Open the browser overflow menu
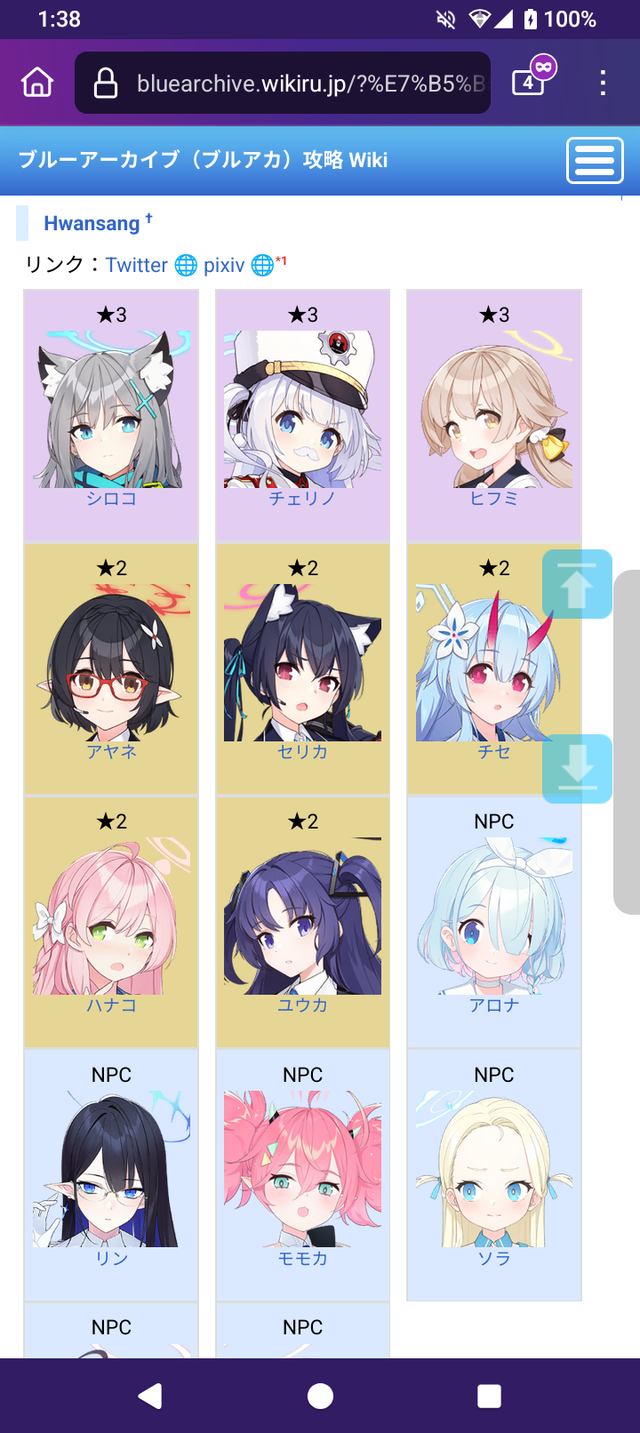This screenshot has height=1433, width=640. coord(602,82)
